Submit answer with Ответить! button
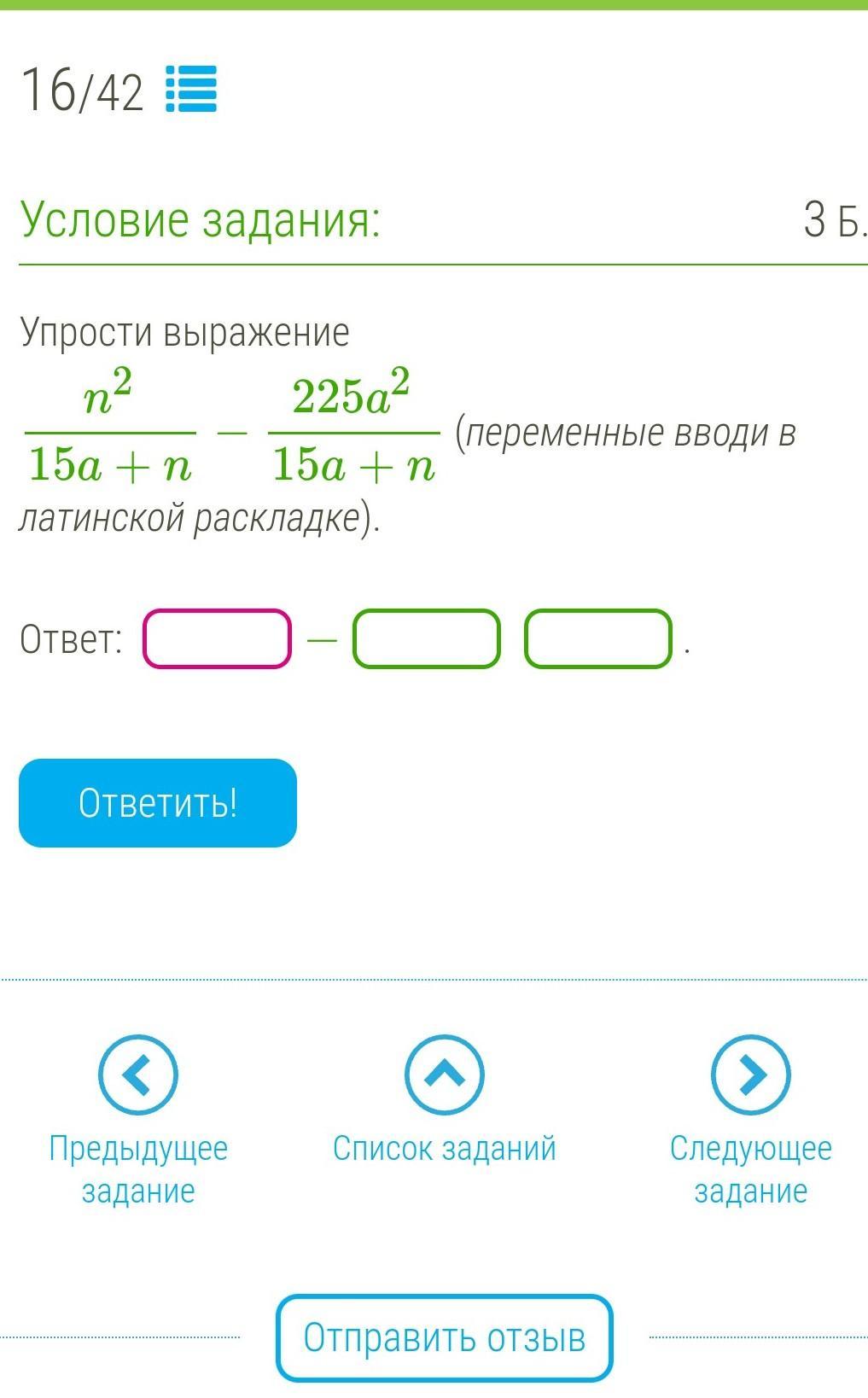 pyautogui.click(x=158, y=802)
